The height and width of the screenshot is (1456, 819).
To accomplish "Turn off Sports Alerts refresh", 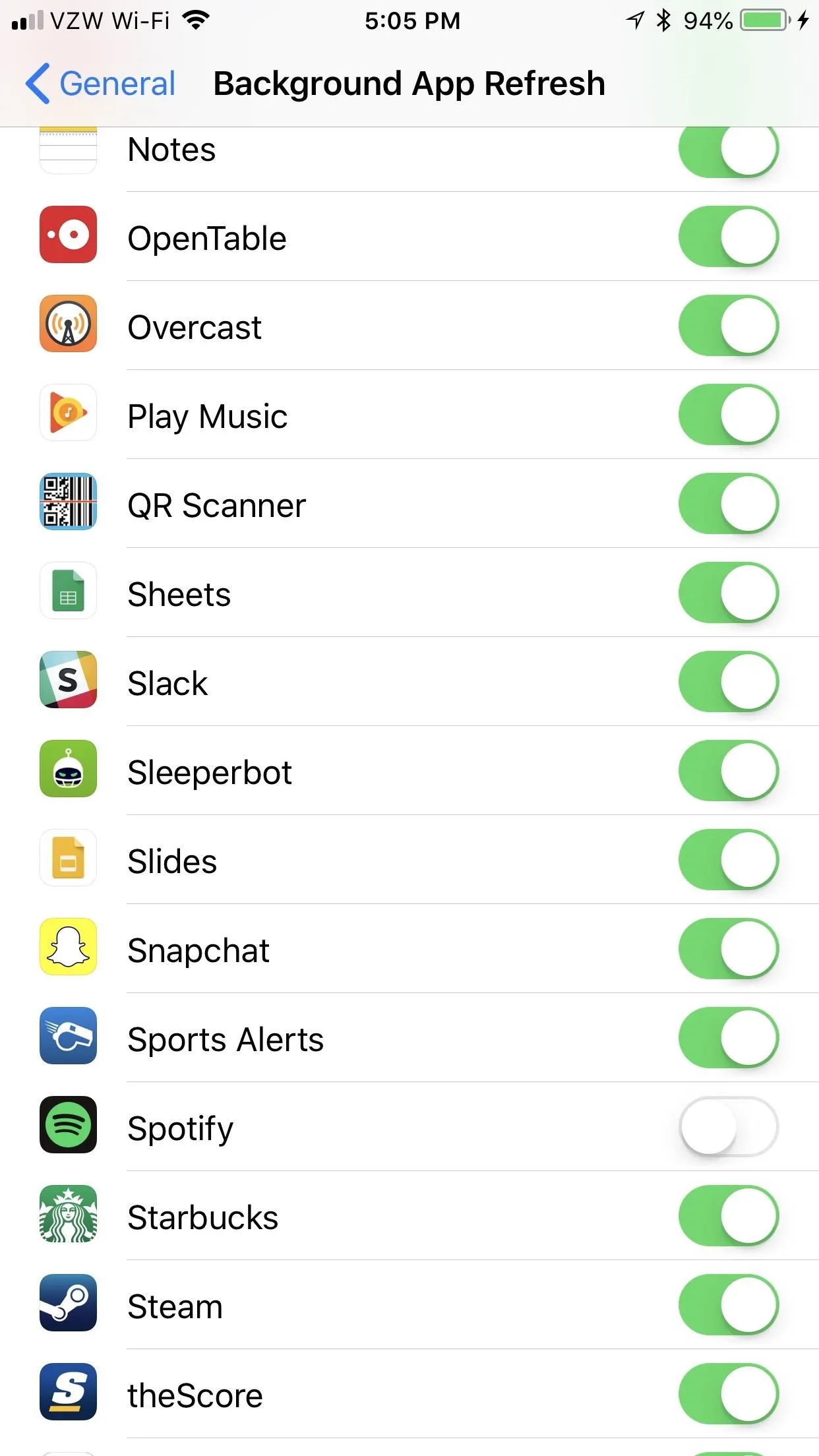I will (x=729, y=1037).
